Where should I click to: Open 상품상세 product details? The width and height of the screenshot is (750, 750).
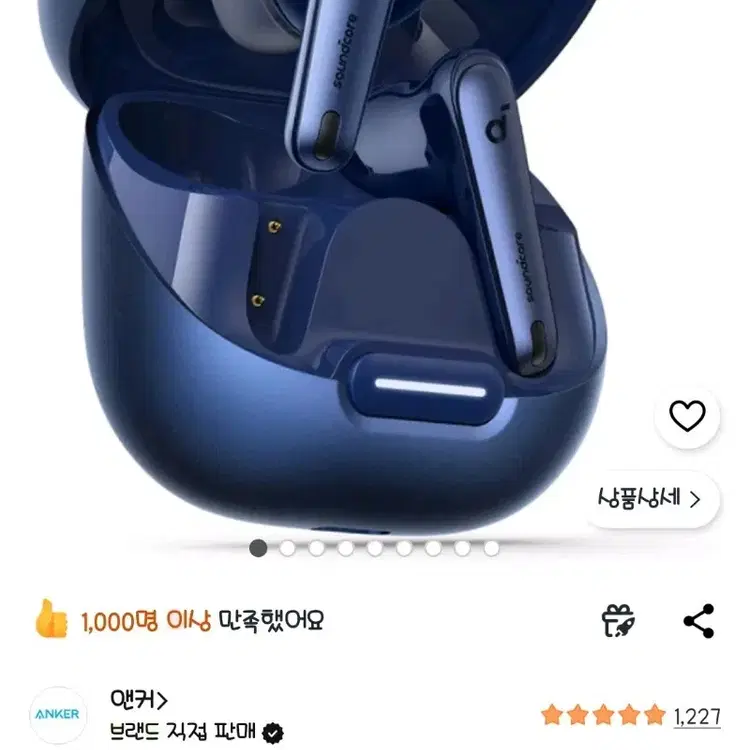[x=652, y=499]
